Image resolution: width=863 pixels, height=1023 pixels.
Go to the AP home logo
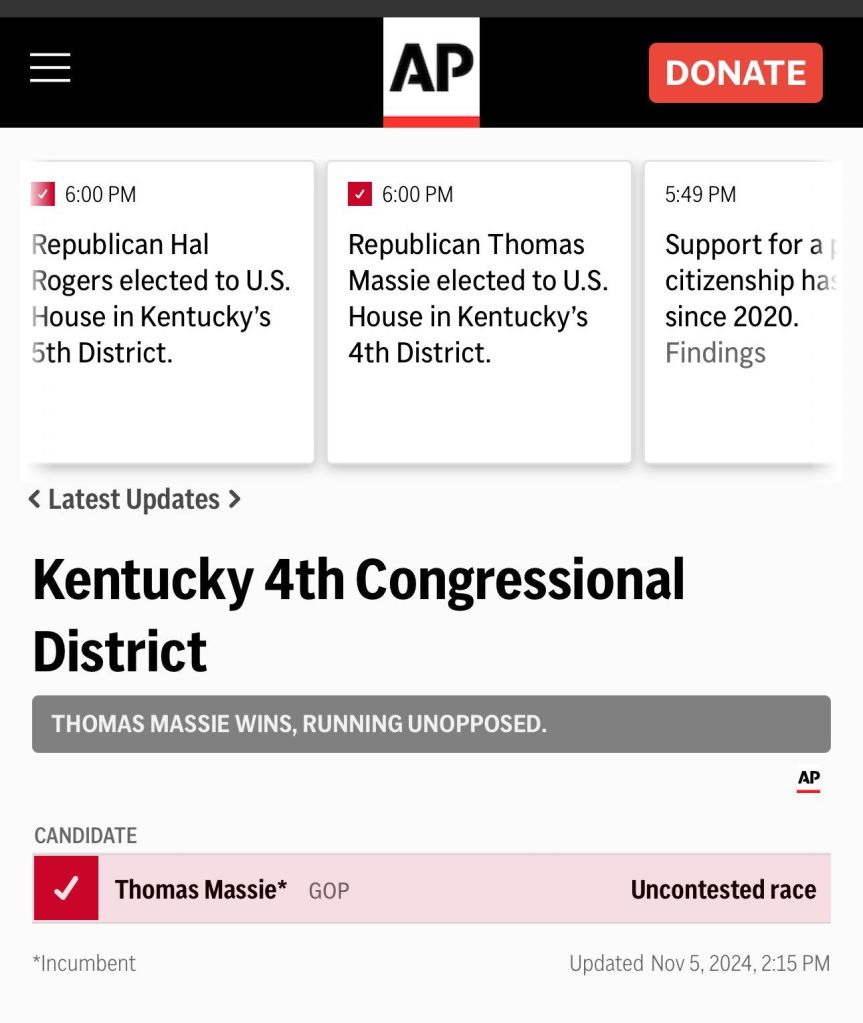click(431, 72)
